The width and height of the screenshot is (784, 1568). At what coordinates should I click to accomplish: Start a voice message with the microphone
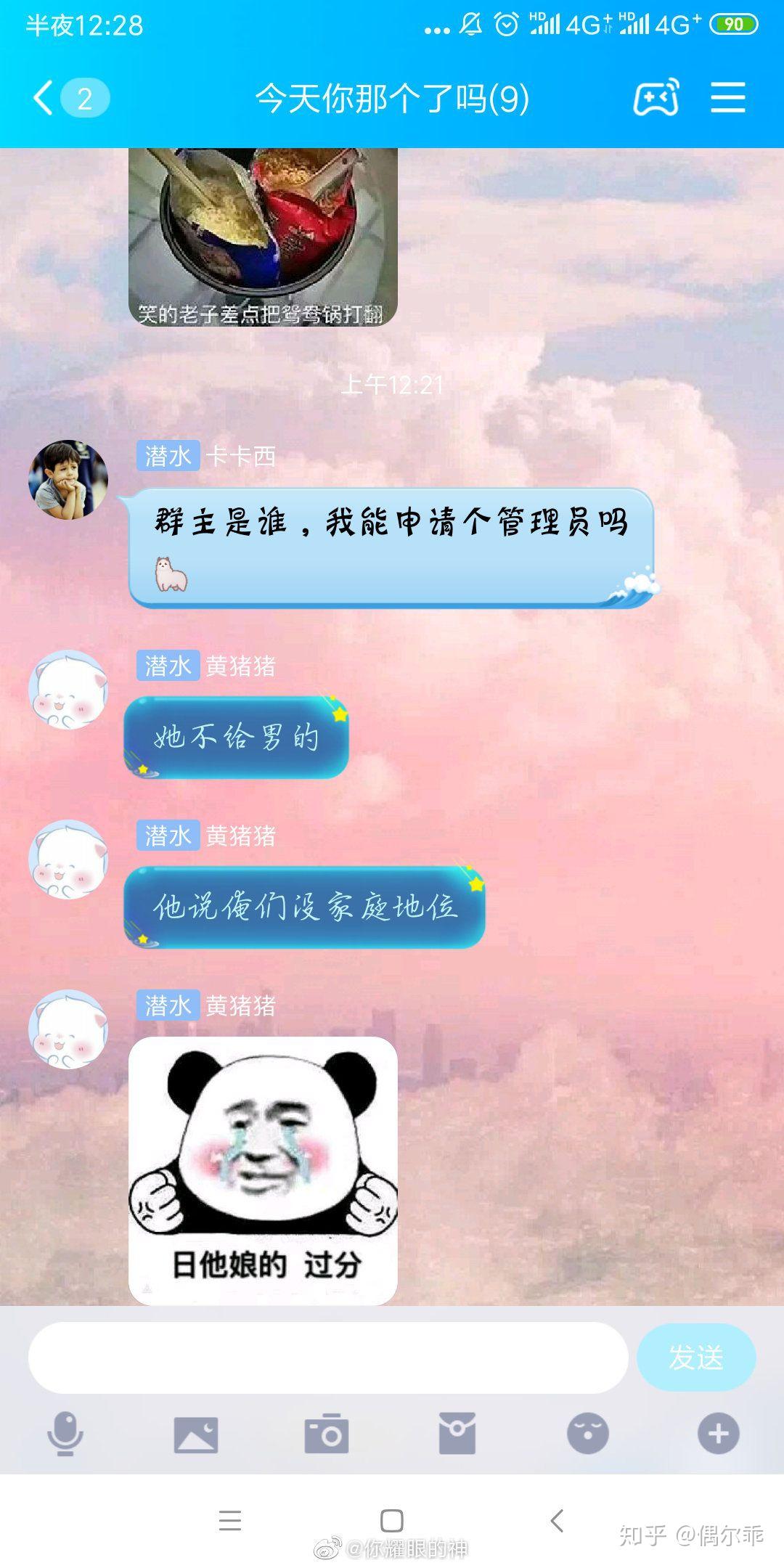click(x=65, y=1434)
